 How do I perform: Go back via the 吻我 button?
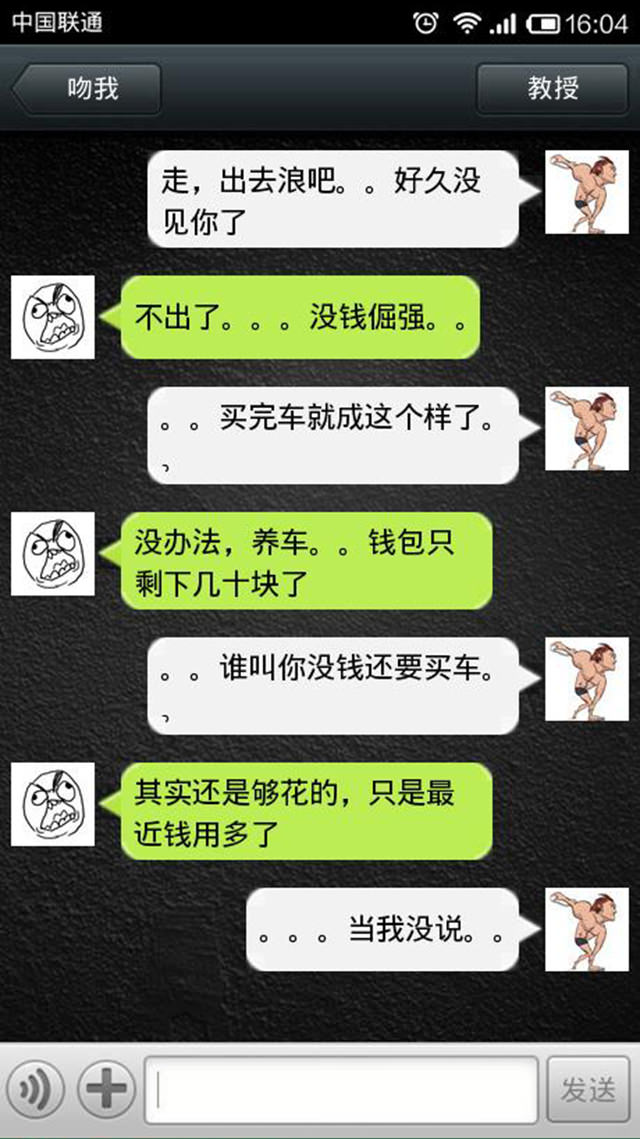pos(88,89)
